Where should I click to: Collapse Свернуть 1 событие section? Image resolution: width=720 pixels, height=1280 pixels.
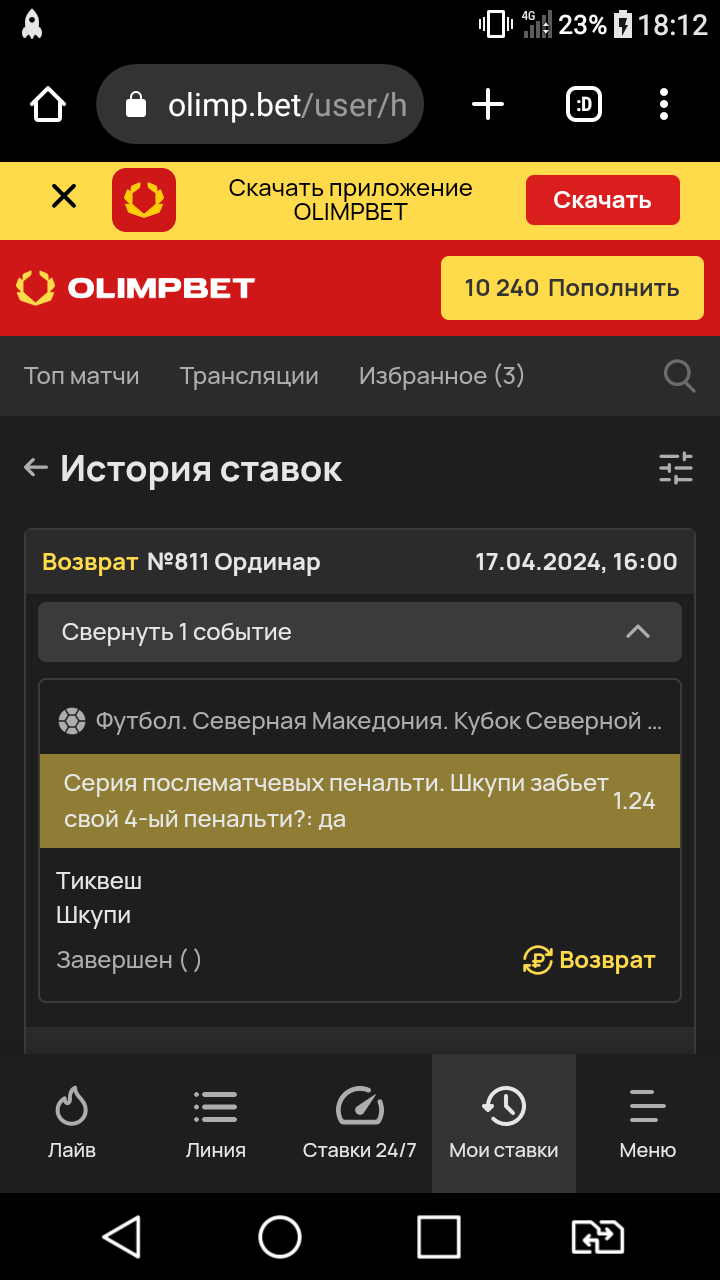(360, 632)
